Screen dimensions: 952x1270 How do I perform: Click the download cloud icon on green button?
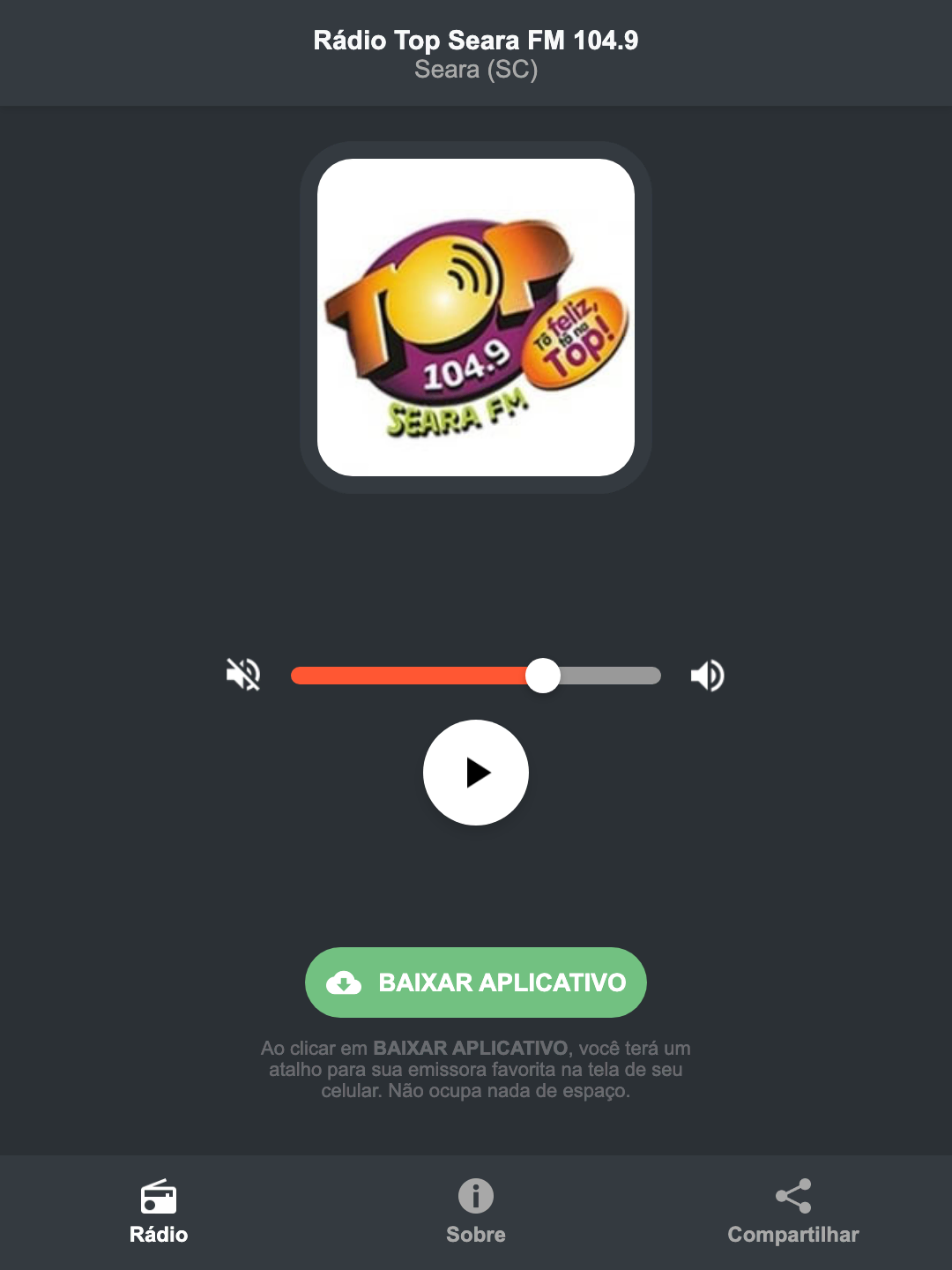(x=346, y=982)
